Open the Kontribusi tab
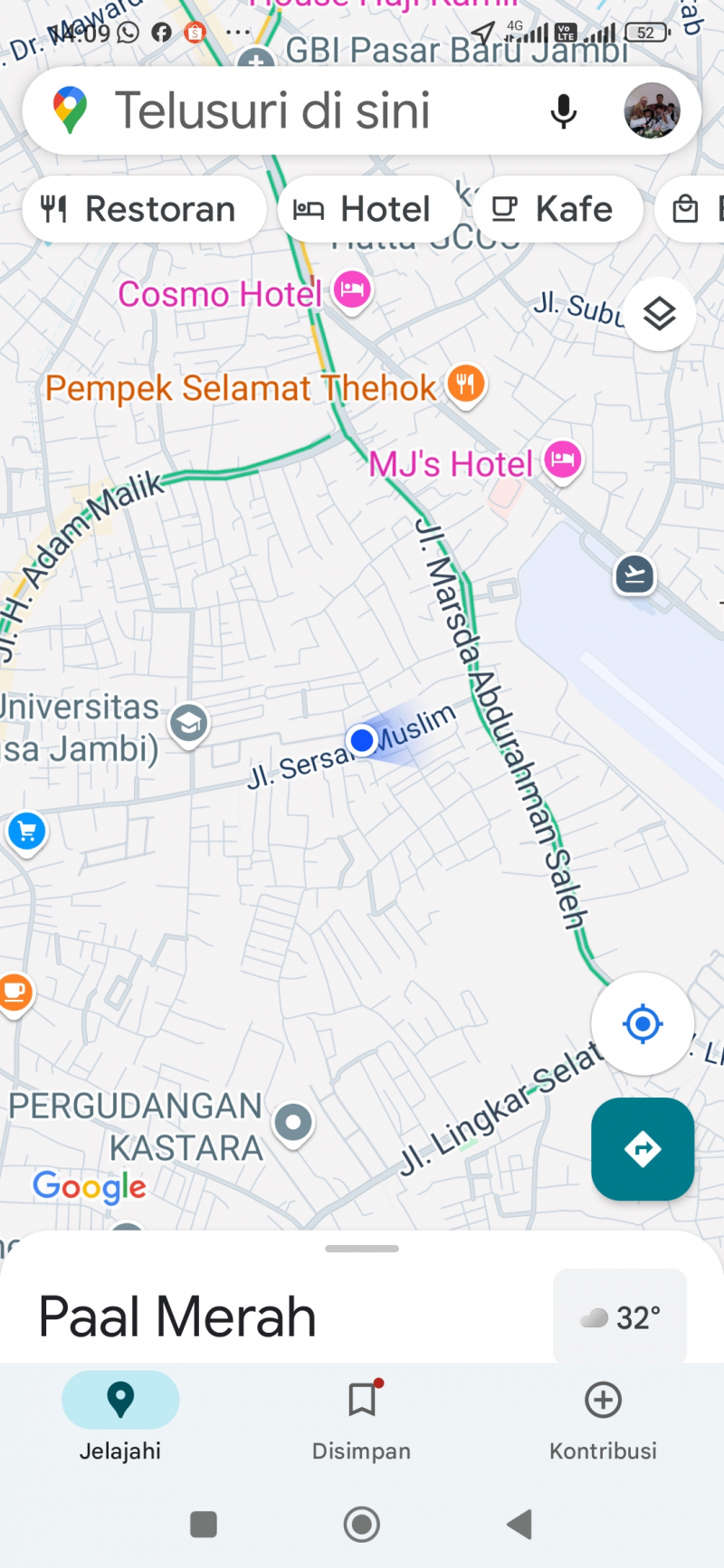 point(603,1419)
